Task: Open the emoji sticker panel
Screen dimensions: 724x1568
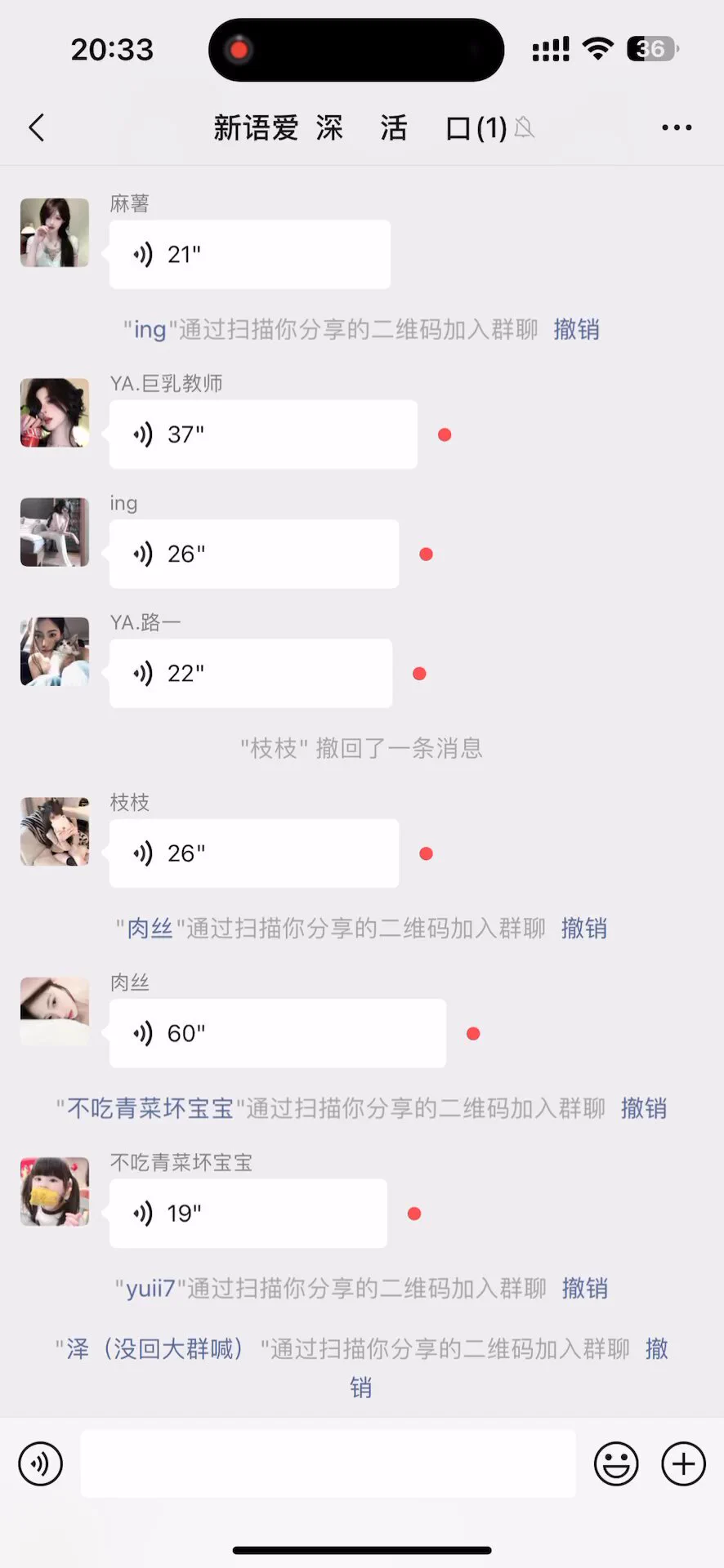Action: click(x=616, y=1463)
